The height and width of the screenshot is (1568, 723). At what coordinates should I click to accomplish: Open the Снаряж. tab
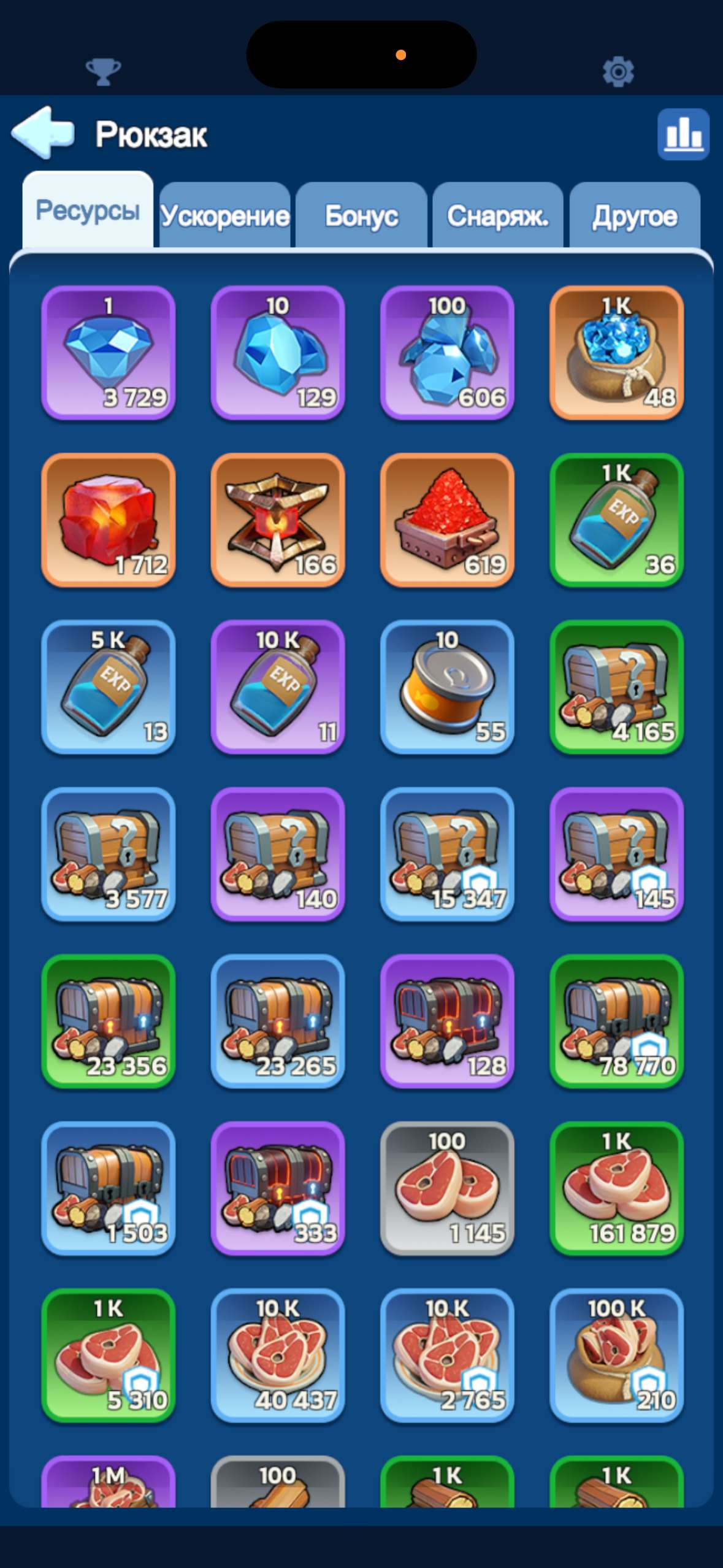pyautogui.click(x=497, y=216)
